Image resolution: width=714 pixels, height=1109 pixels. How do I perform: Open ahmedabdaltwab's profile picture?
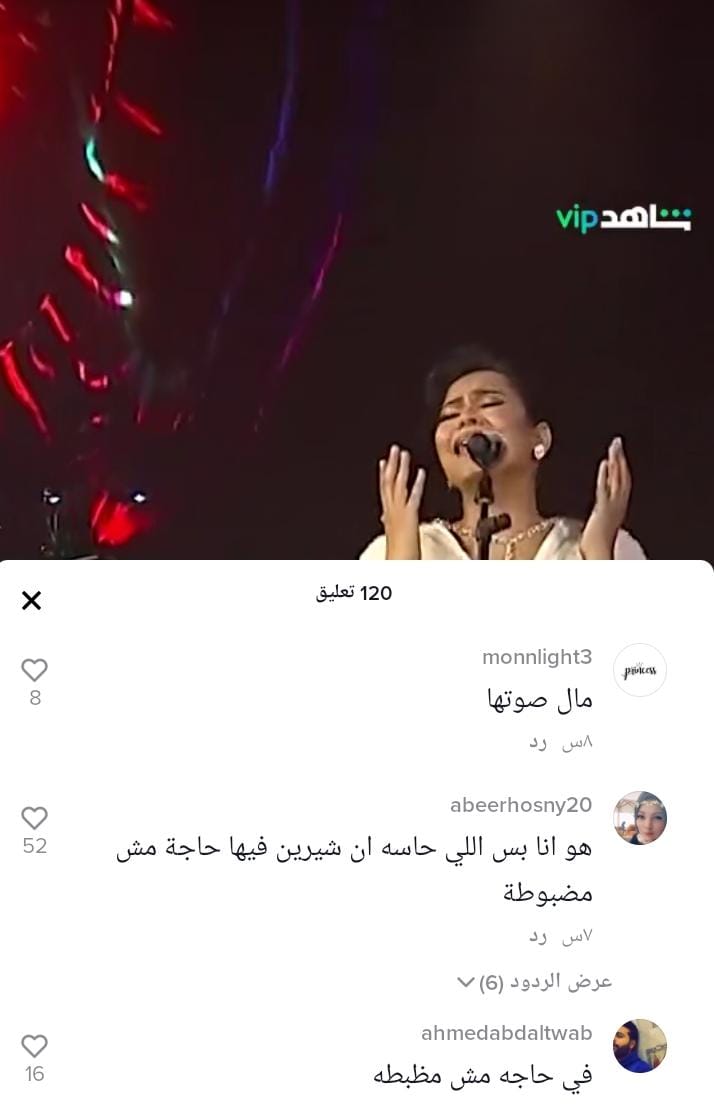tap(639, 1046)
